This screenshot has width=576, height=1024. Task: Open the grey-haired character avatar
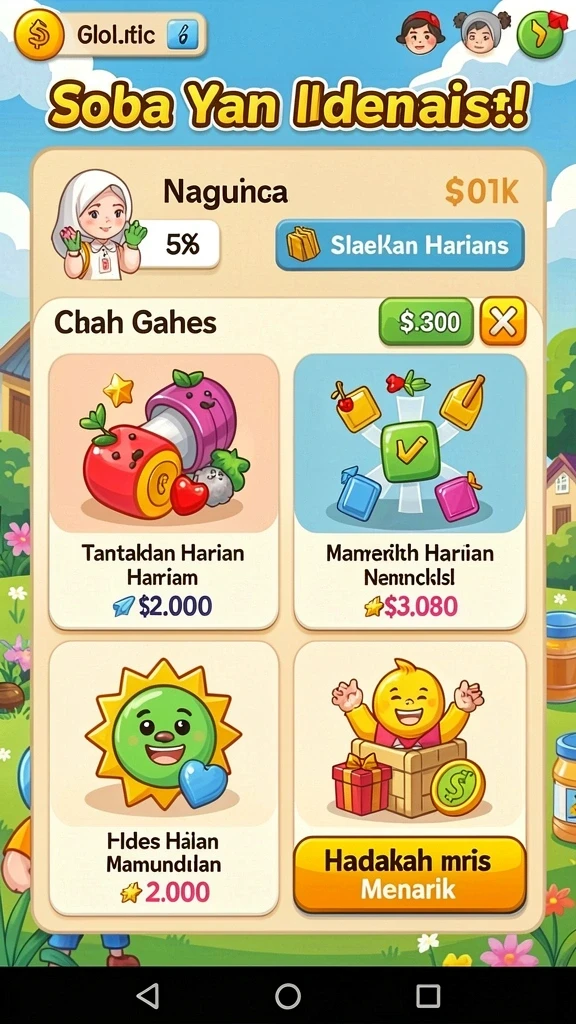[x=480, y=33]
